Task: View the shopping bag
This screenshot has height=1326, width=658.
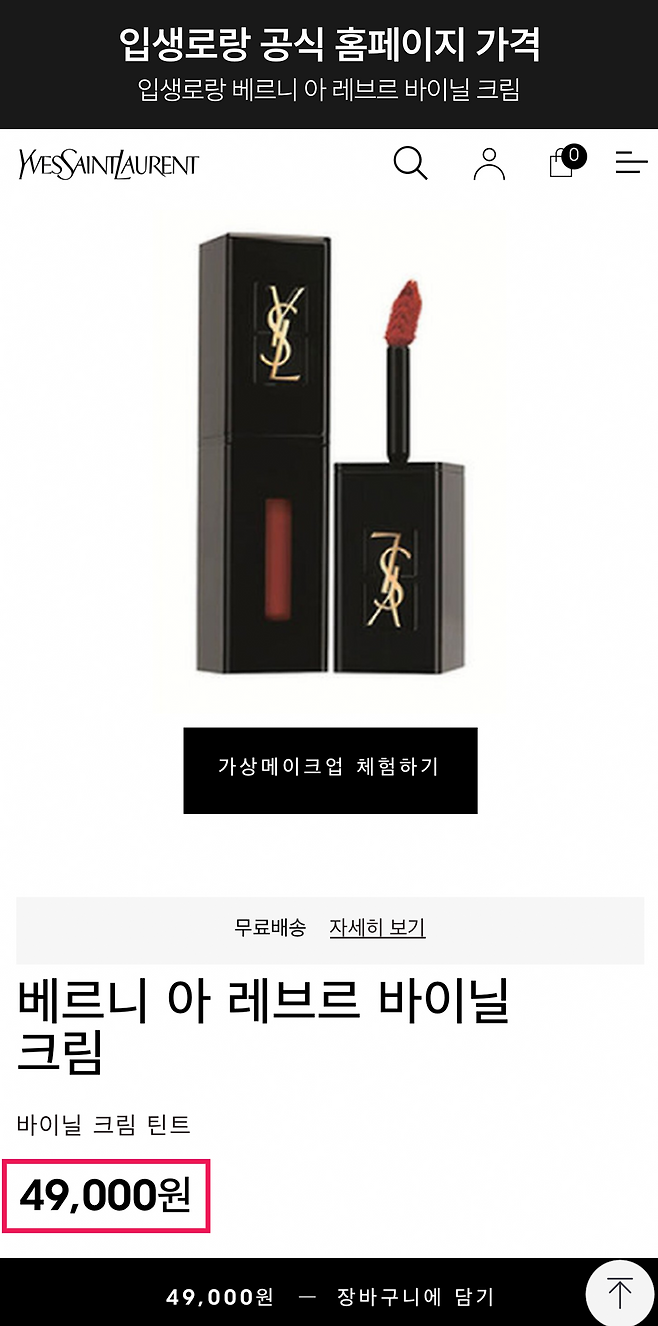Action: coord(563,163)
